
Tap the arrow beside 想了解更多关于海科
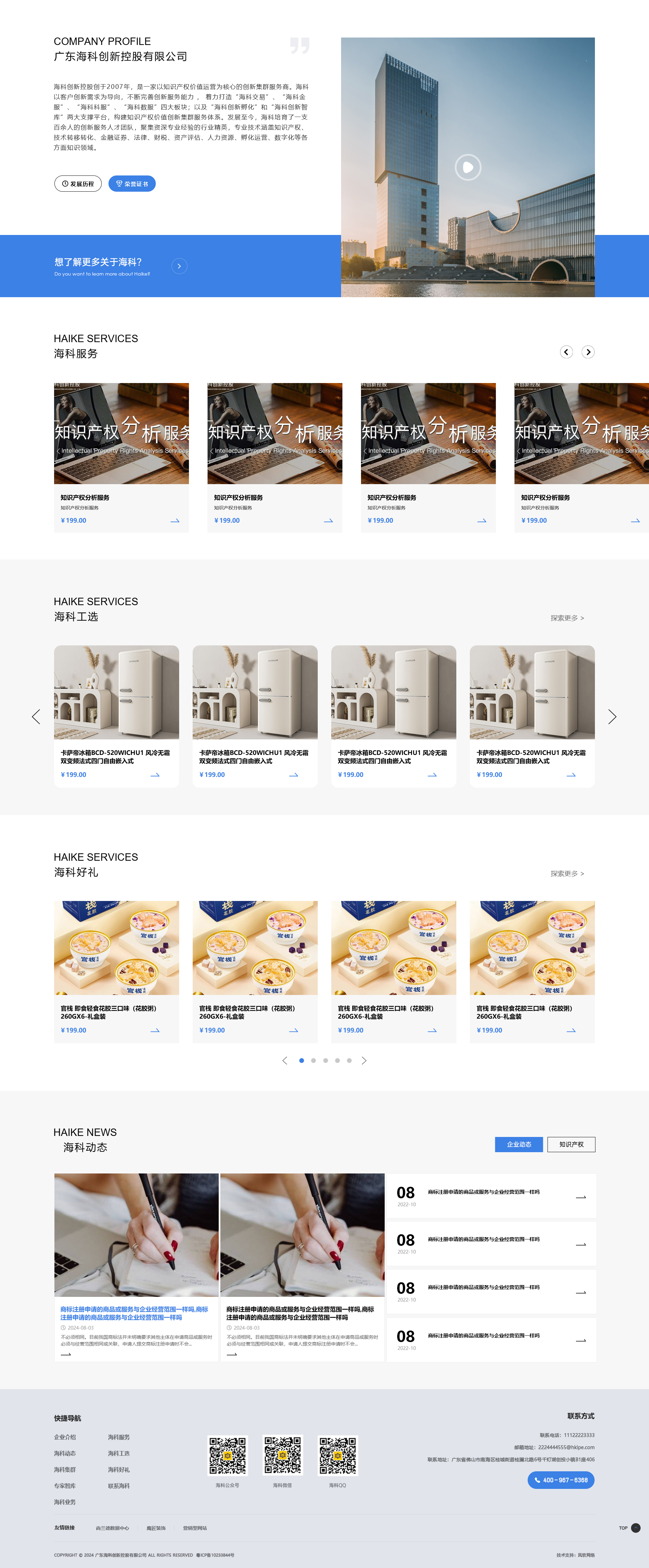[x=179, y=266]
